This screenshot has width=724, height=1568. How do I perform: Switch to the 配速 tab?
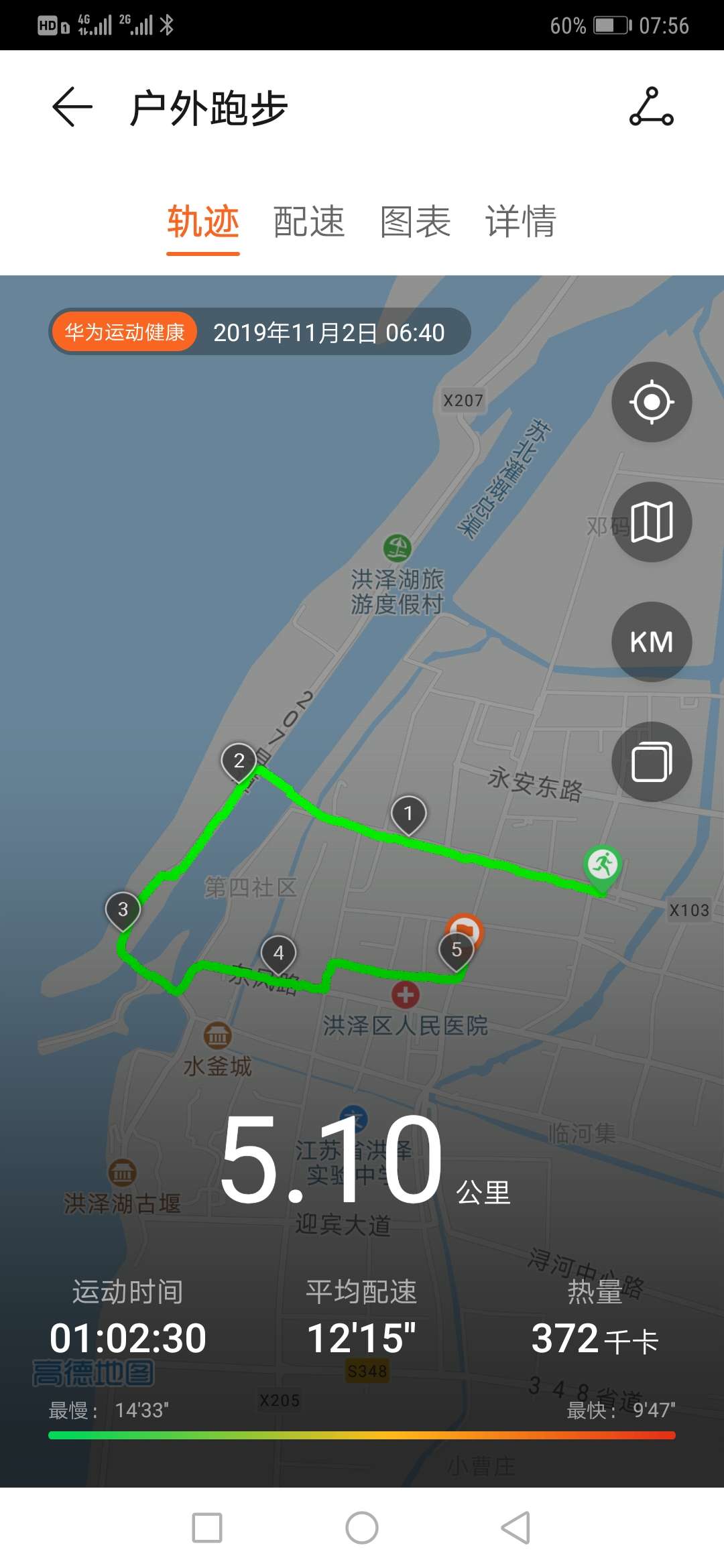[308, 222]
